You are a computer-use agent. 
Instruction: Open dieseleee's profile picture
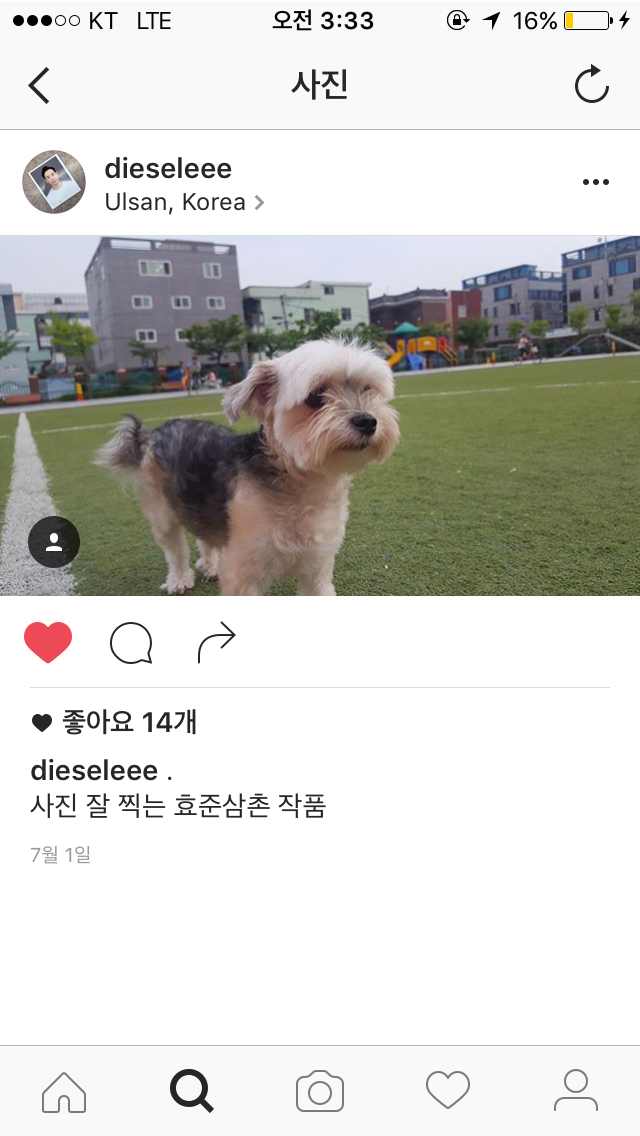(x=54, y=182)
